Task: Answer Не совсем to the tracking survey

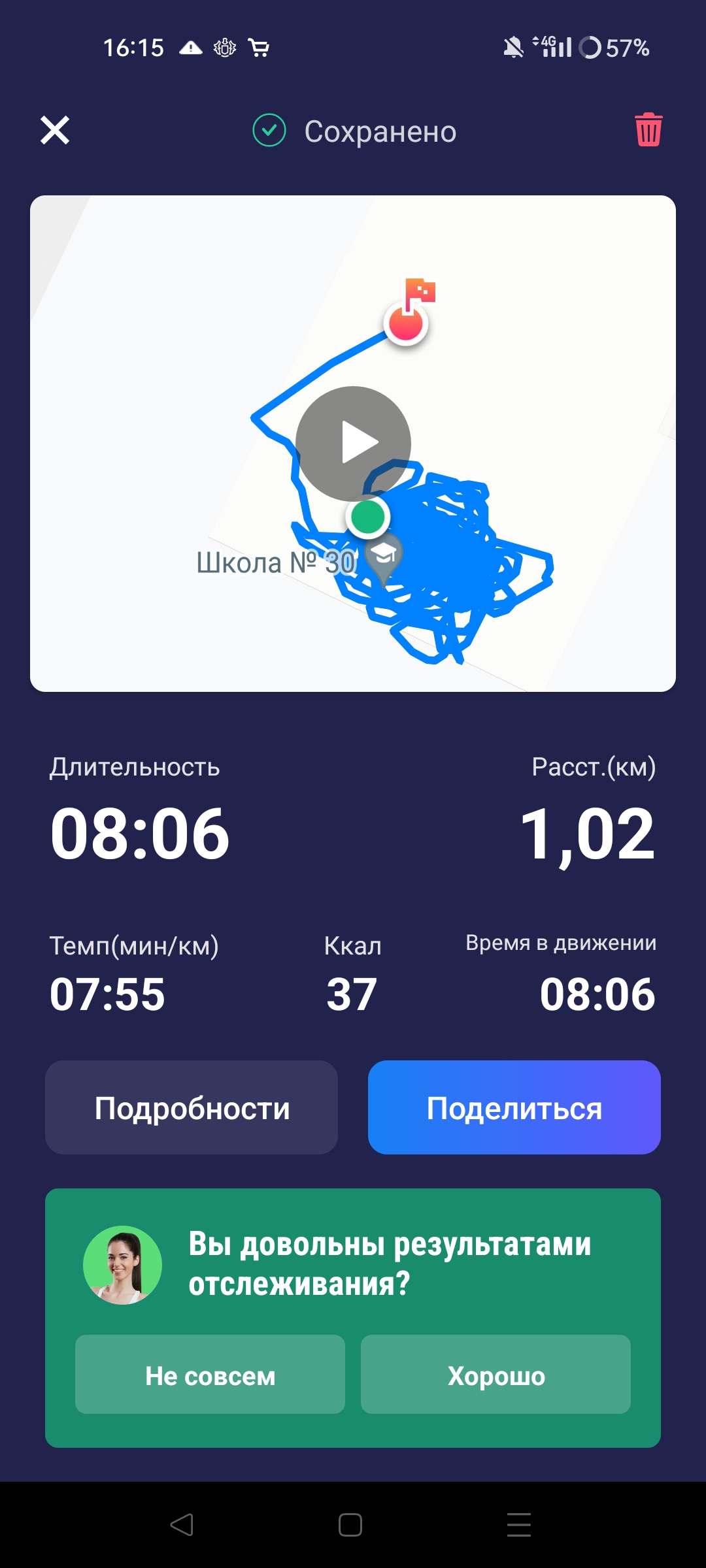Action: (210, 1375)
